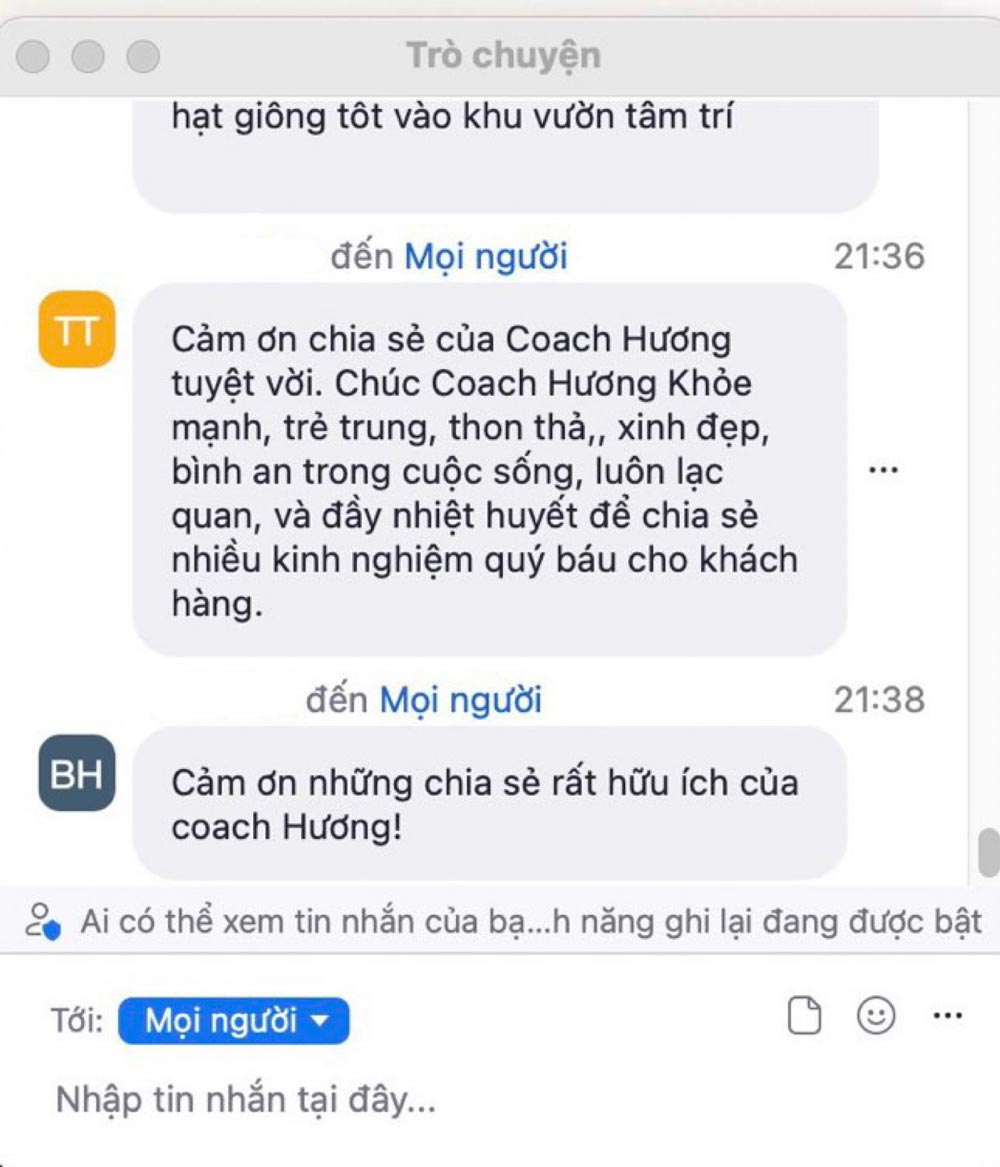Open options for TT's message
This screenshot has height=1167, width=1000.
[x=882, y=469]
